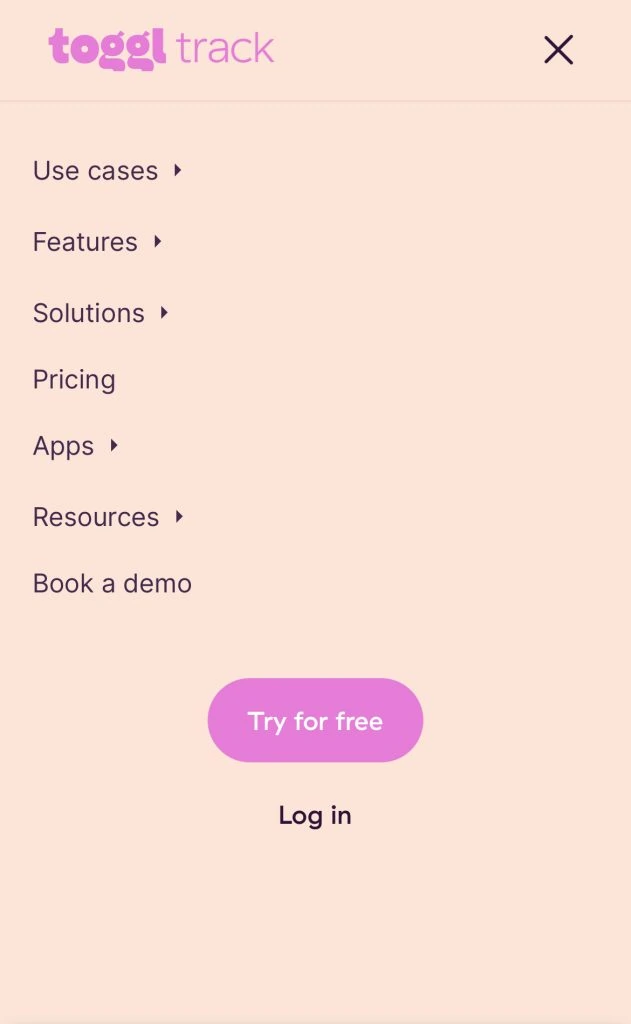Screen dimensions: 631x1024
Task: Expand the Solutions submenu
Action: pos(100,313)
